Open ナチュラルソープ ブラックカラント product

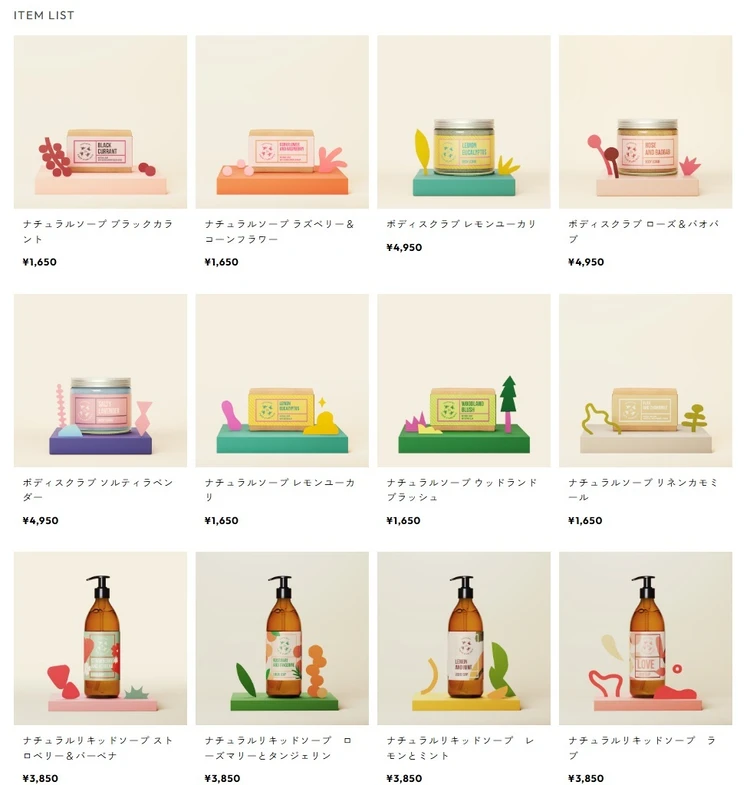pos(100,122)
